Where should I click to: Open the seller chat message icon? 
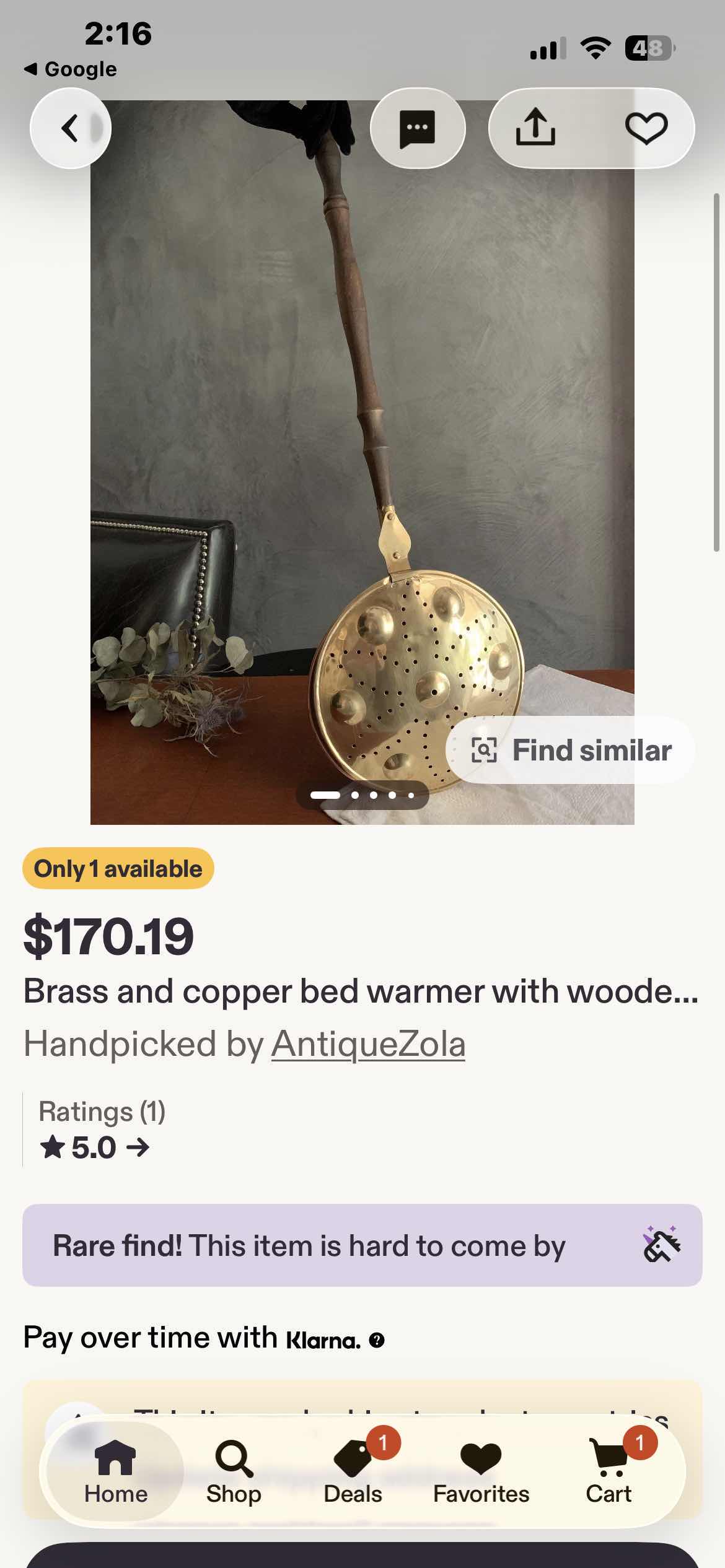(418, 128)
